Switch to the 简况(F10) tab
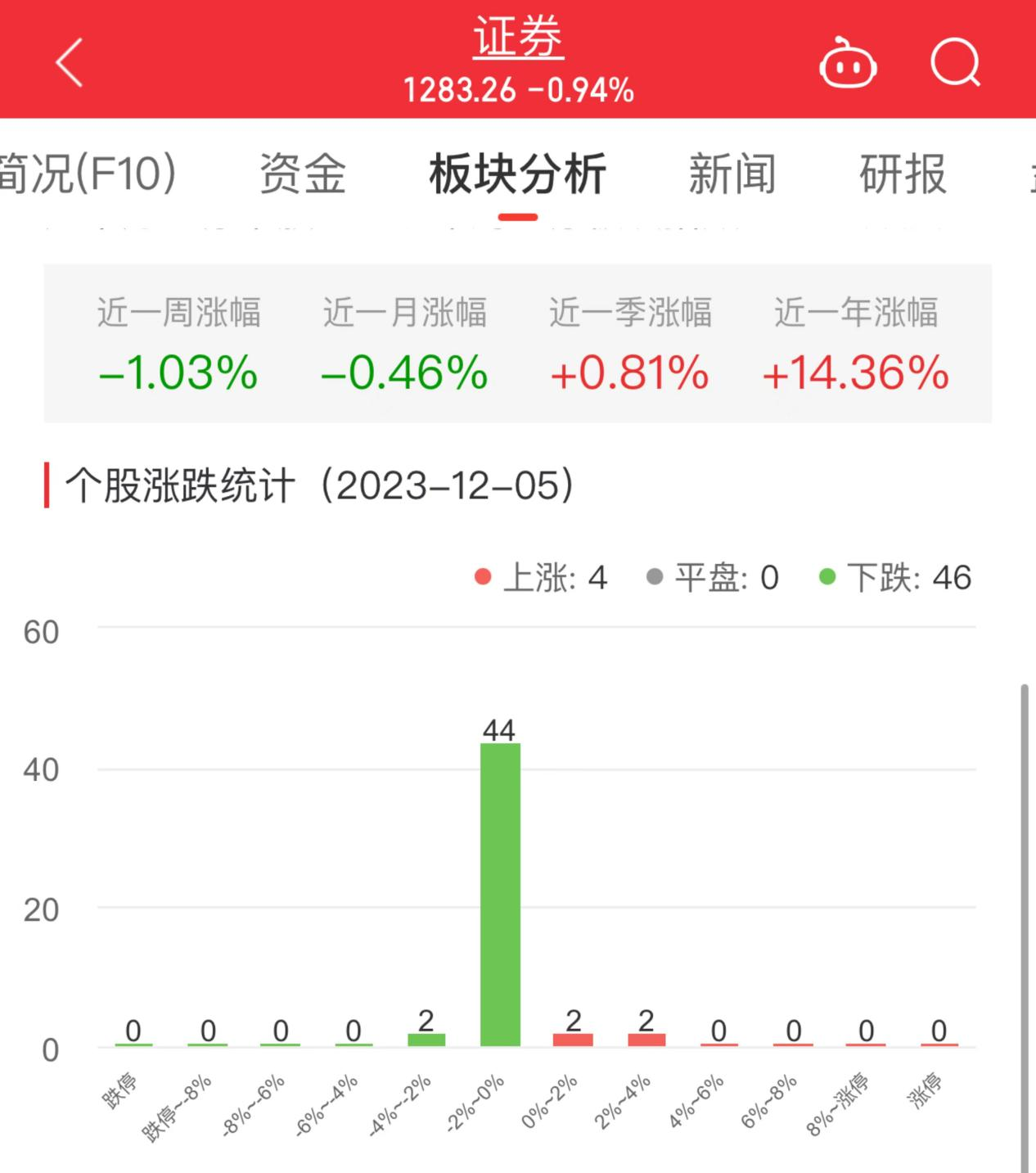 point(87,174)
